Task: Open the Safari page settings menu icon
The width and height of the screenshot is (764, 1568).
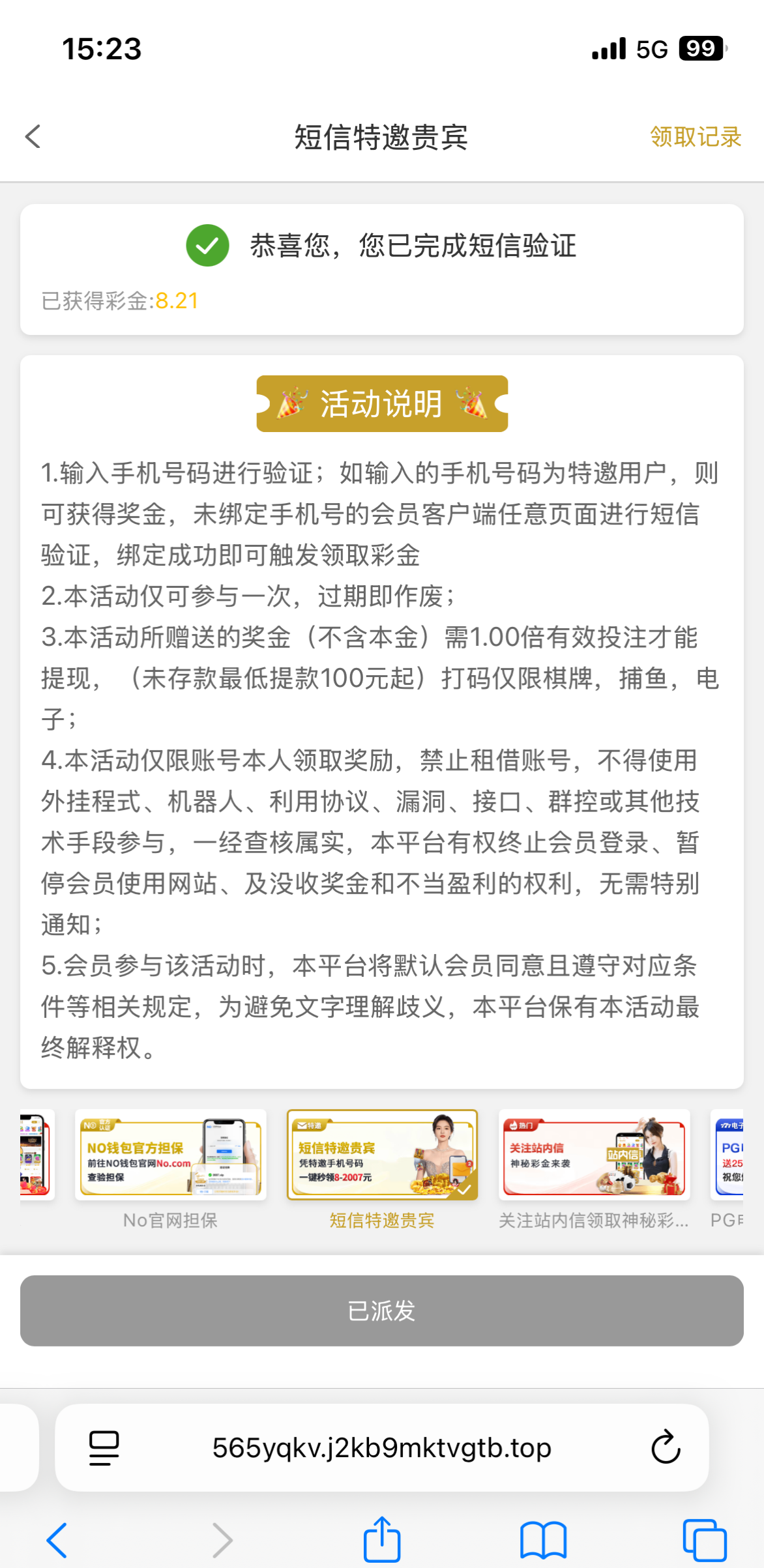Action: (x=104, y=1448)
